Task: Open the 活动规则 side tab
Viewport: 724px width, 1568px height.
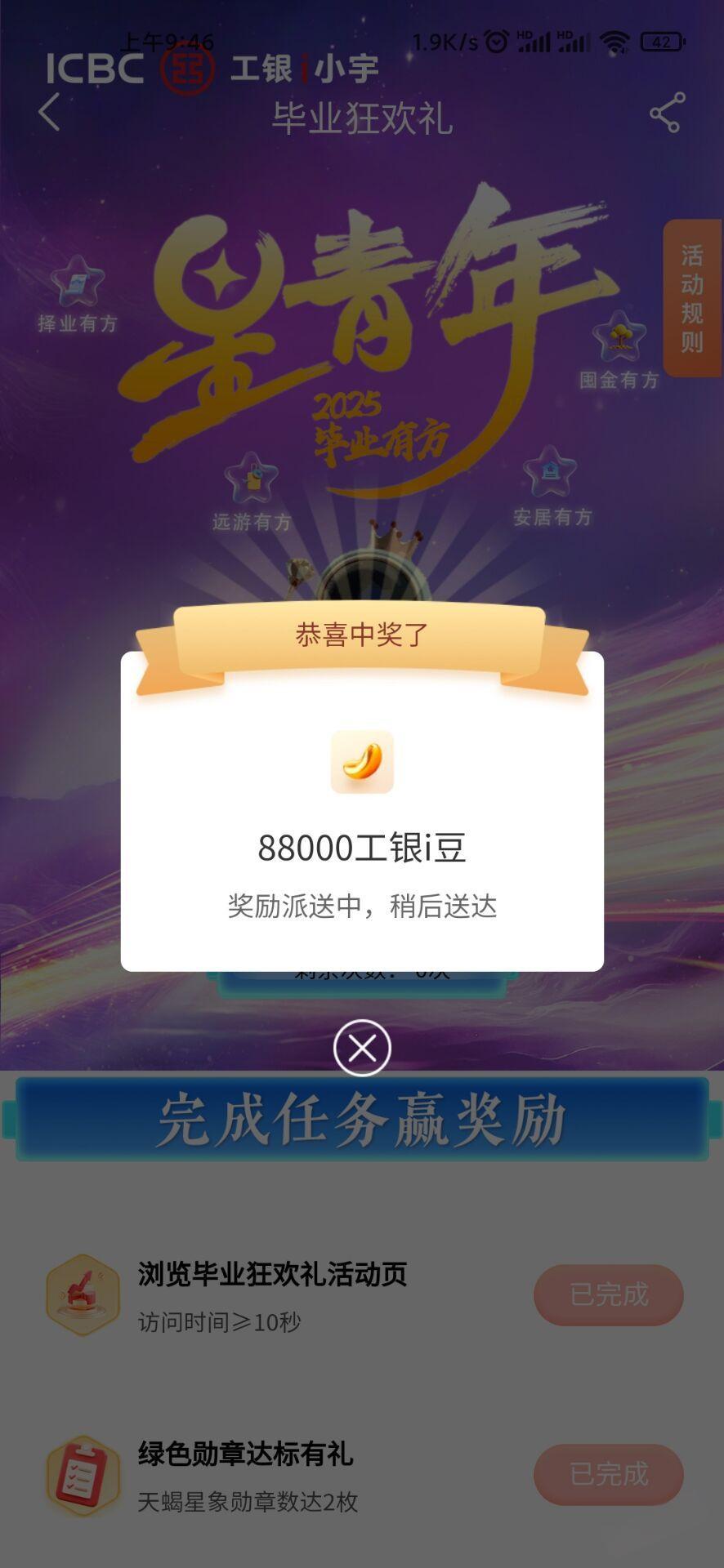Action: [691, 298]
